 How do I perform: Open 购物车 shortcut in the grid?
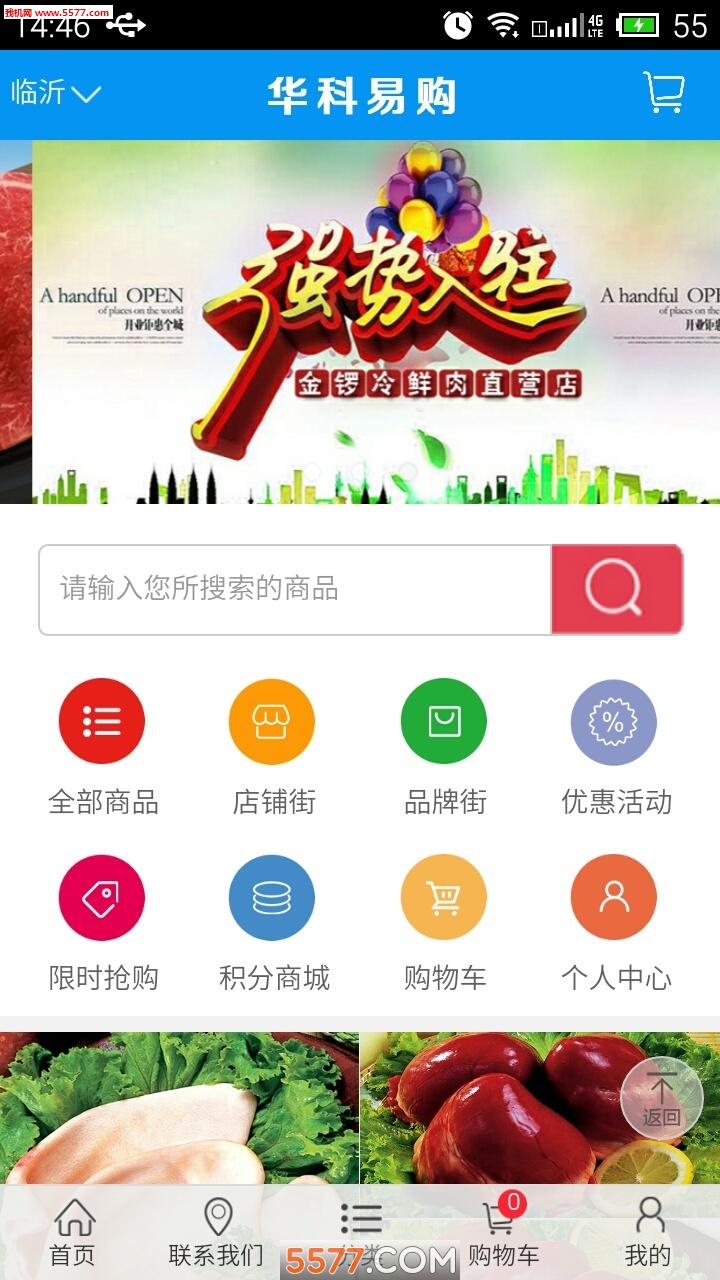(x=444, y=920)
